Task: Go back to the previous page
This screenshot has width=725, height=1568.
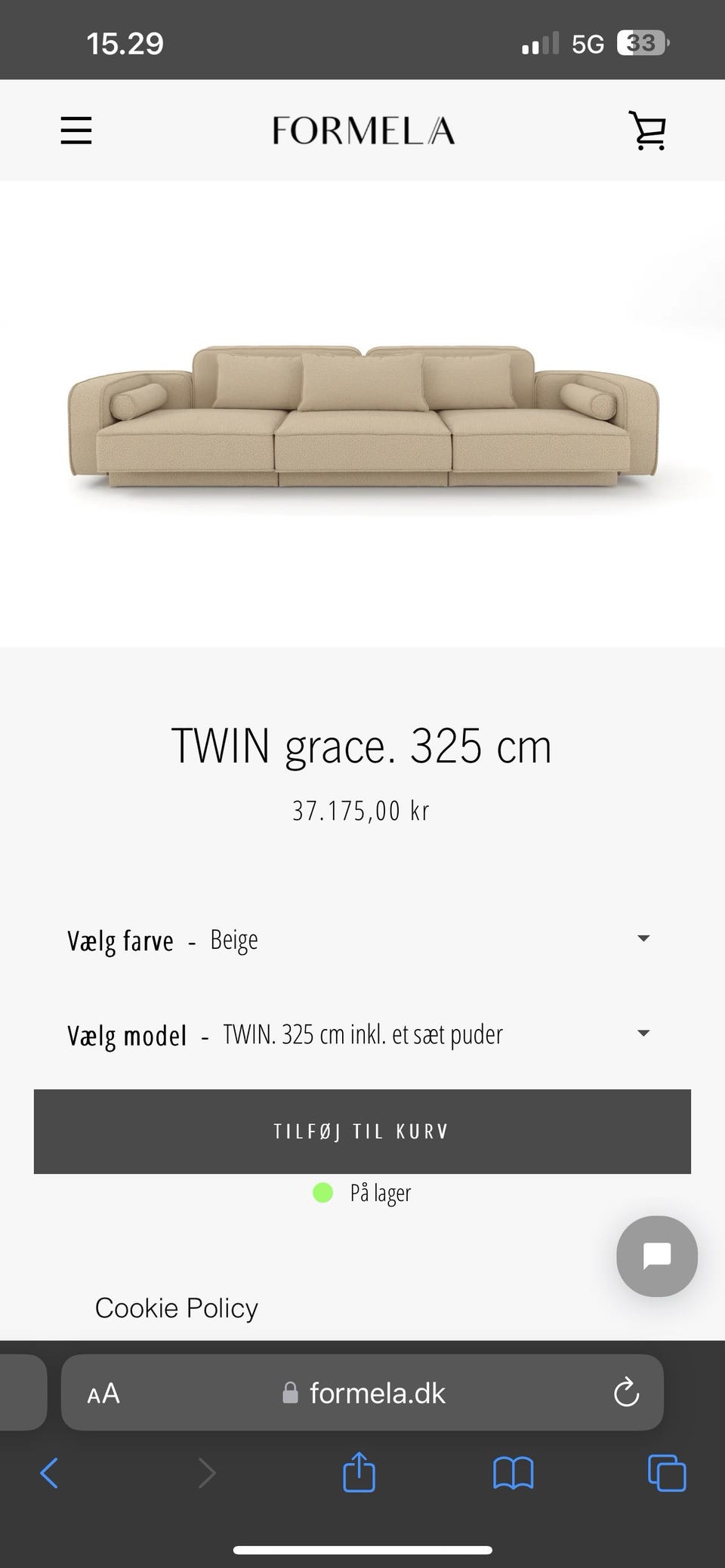Action: click(50, 1473)
